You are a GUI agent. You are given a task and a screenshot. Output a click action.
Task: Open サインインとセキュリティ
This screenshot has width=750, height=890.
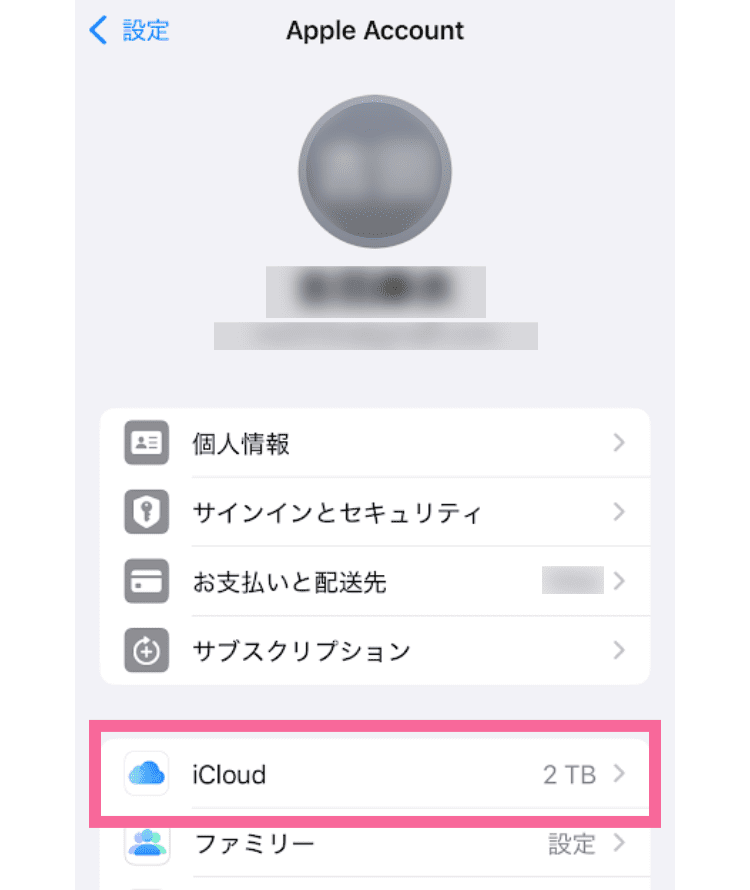pyautogui.click(x=375, y=513)
